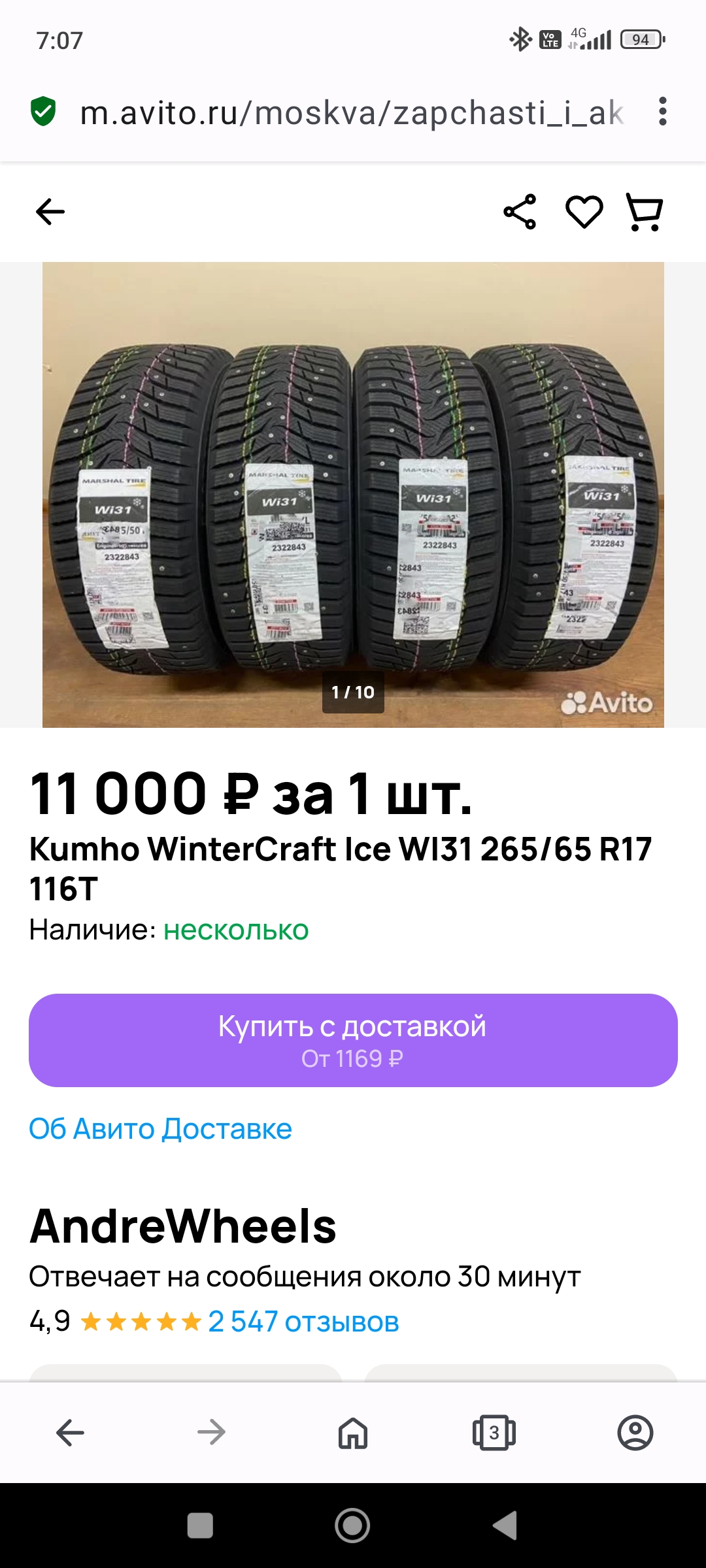This screenshot has width=706, height=1568.
Task: Open the browser account profile
Action: pyautogui.click(x=635, y=1433)
